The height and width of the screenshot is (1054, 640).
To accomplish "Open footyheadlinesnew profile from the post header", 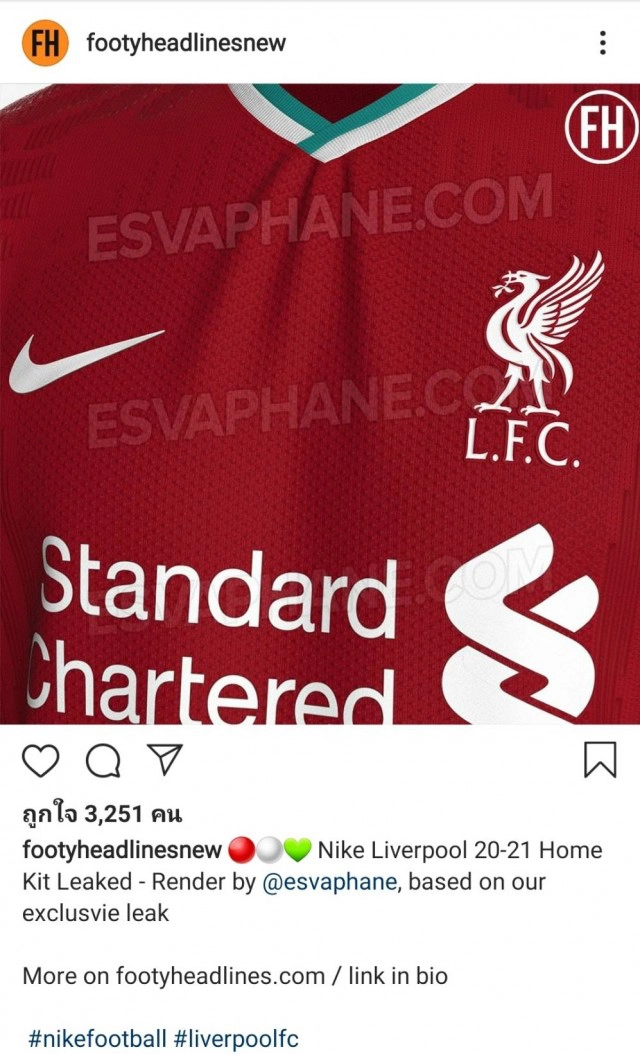I will click(x=186, y=43).
